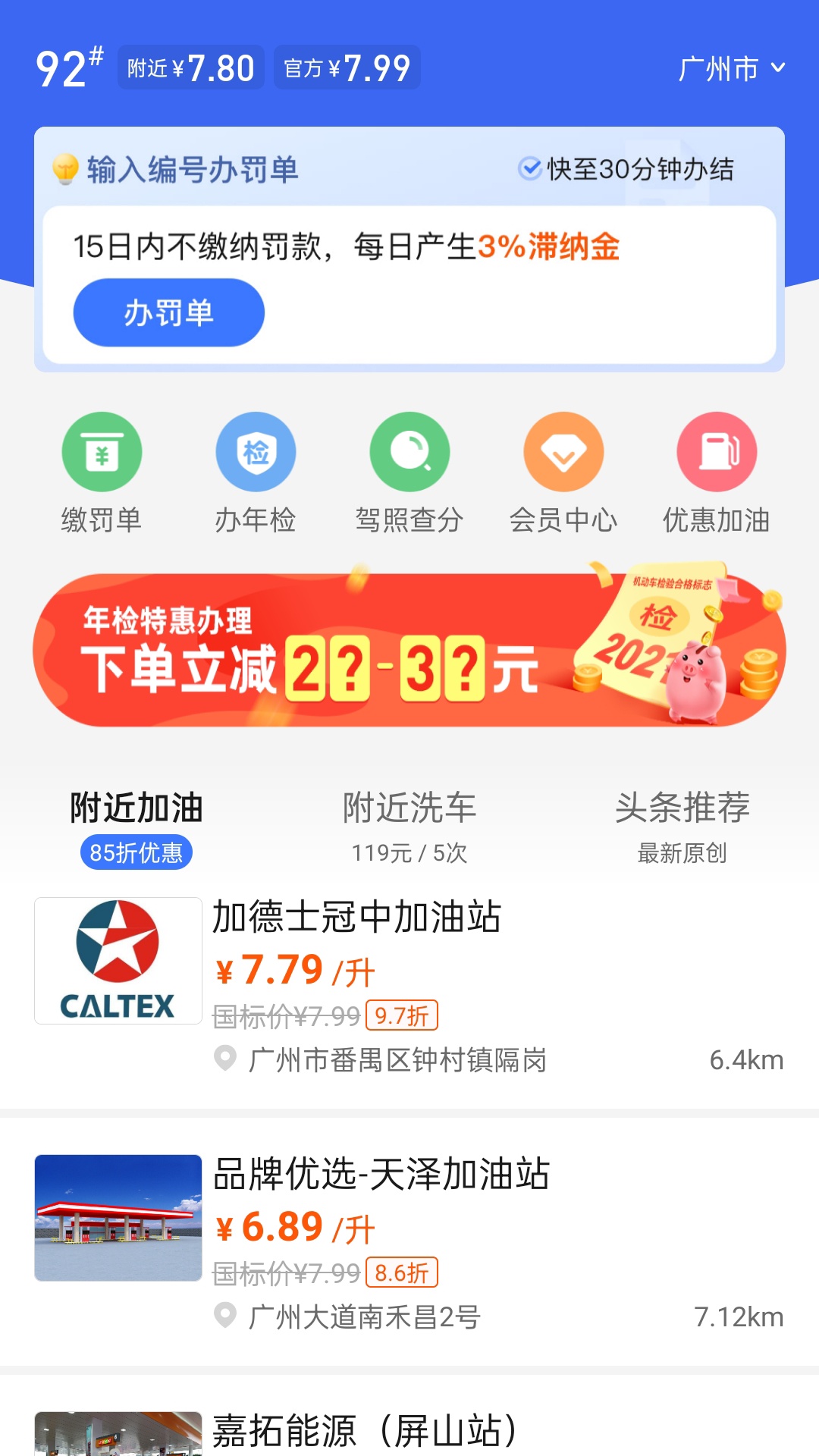
Task: Tap the 92# nearby price ¥7.80 chip
Action: pos(191,68)
